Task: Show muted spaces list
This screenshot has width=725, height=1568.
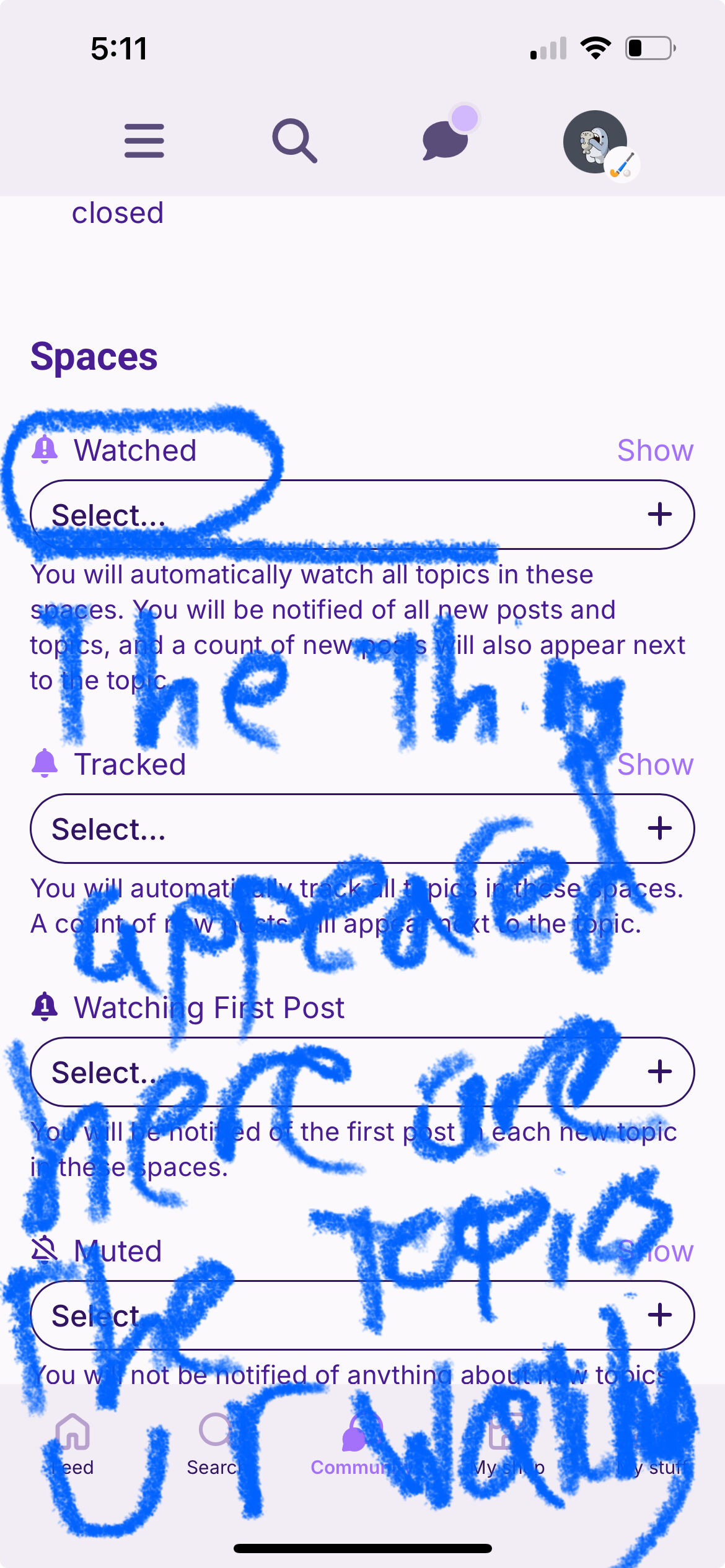Action: coord(655,1252)
